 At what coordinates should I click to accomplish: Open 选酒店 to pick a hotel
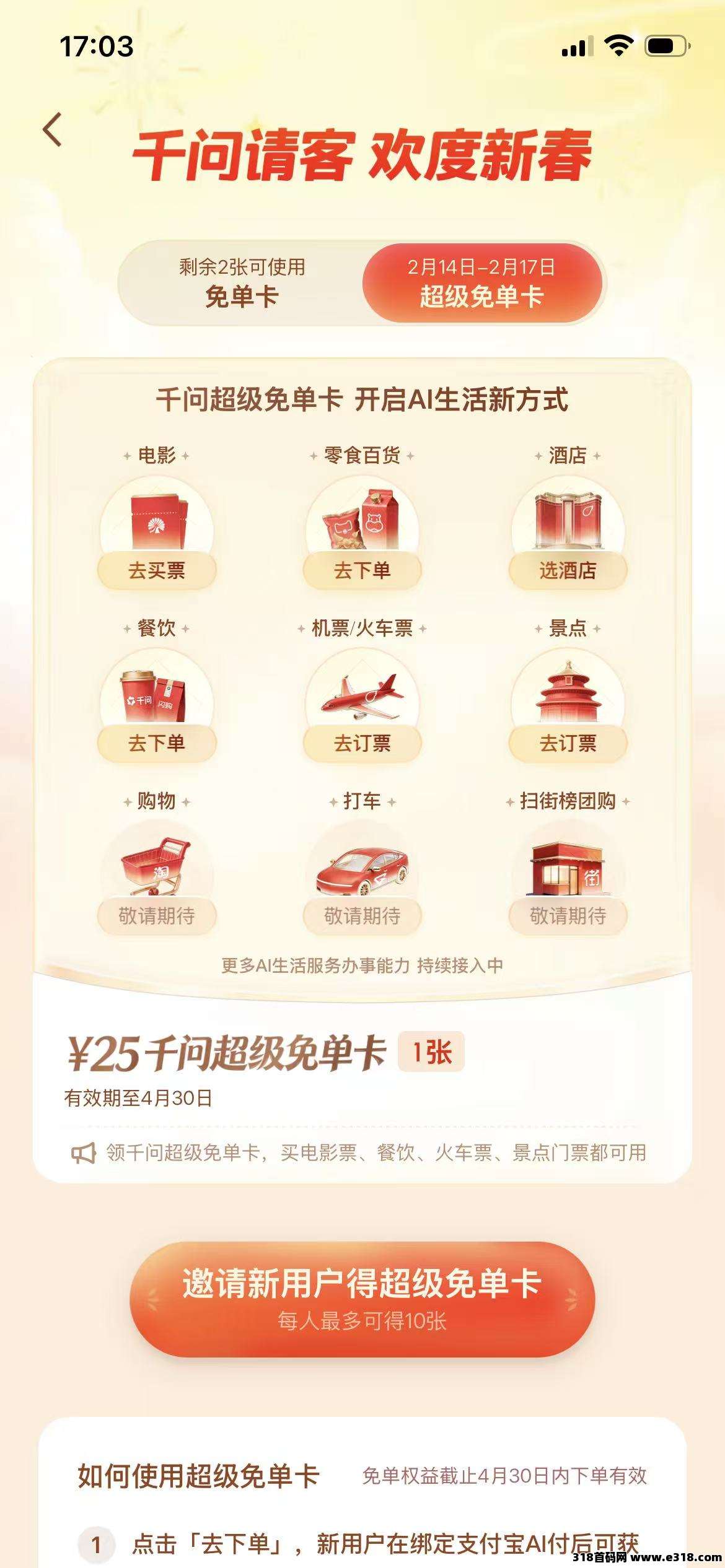(x=568, y=570)
